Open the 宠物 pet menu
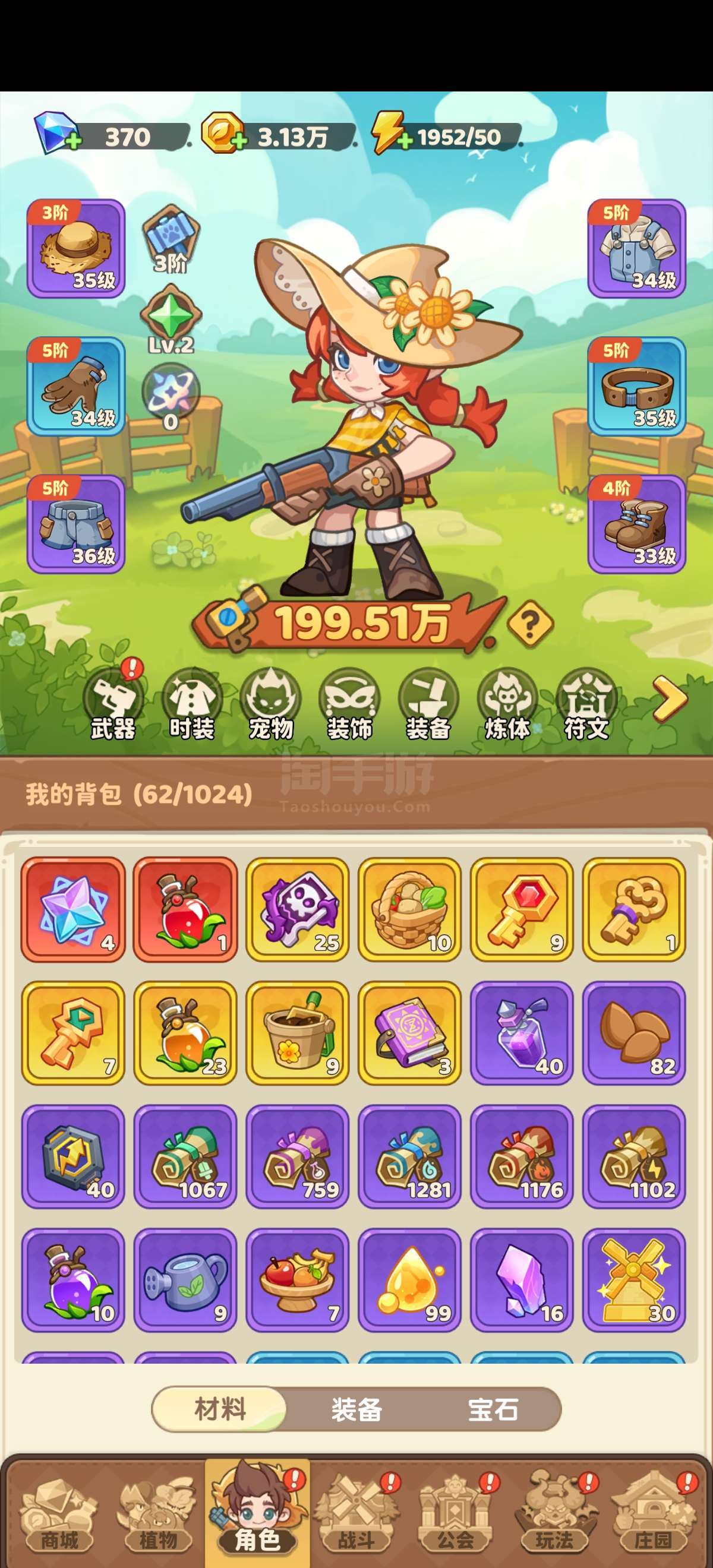This screenshot has height=1568, width=713. 271,704
